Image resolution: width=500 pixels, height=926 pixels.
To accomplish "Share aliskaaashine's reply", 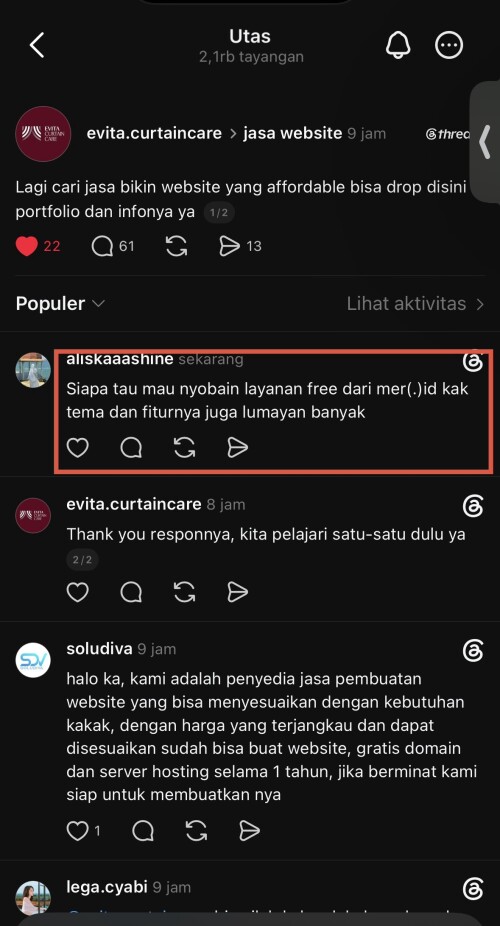I will (237, 448).
